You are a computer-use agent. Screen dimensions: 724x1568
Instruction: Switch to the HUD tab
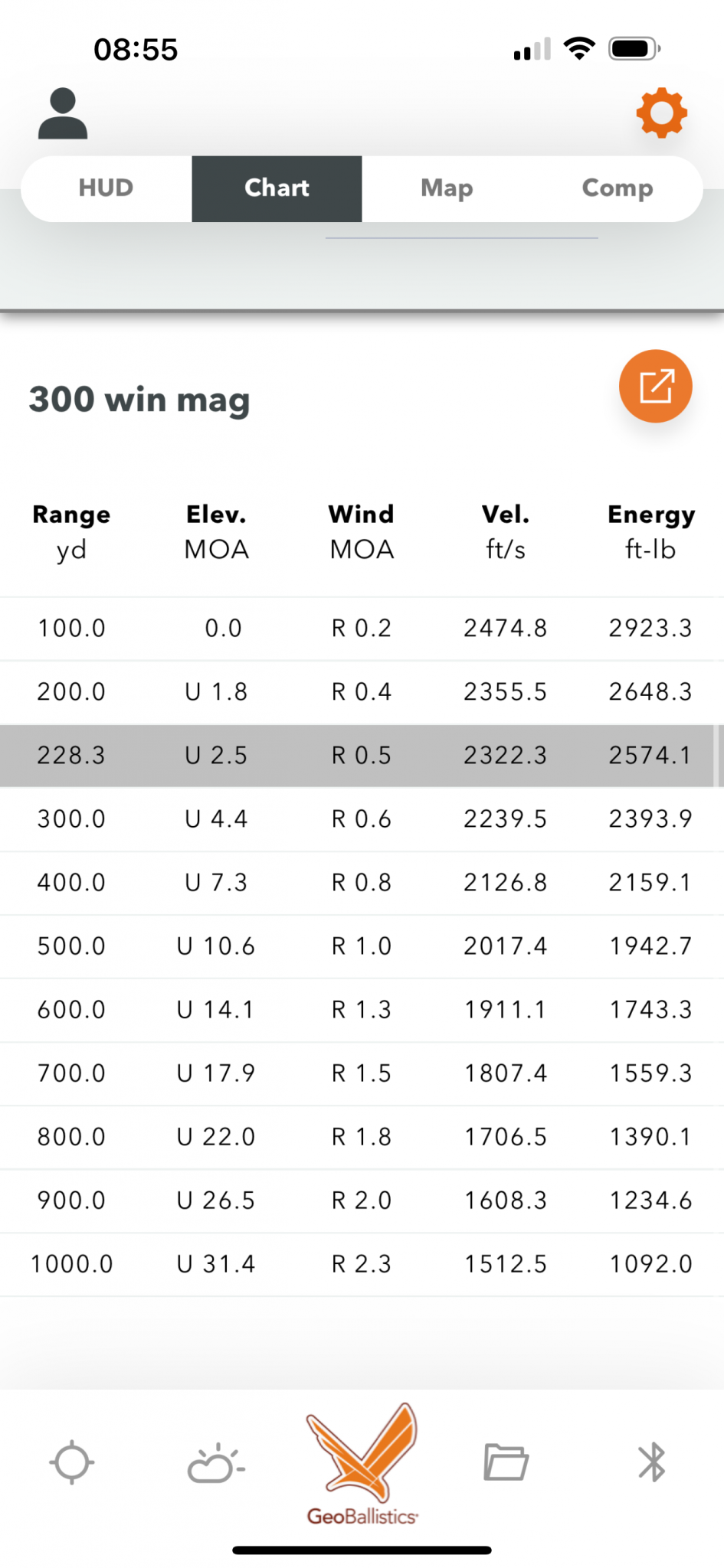pos(106,188)
